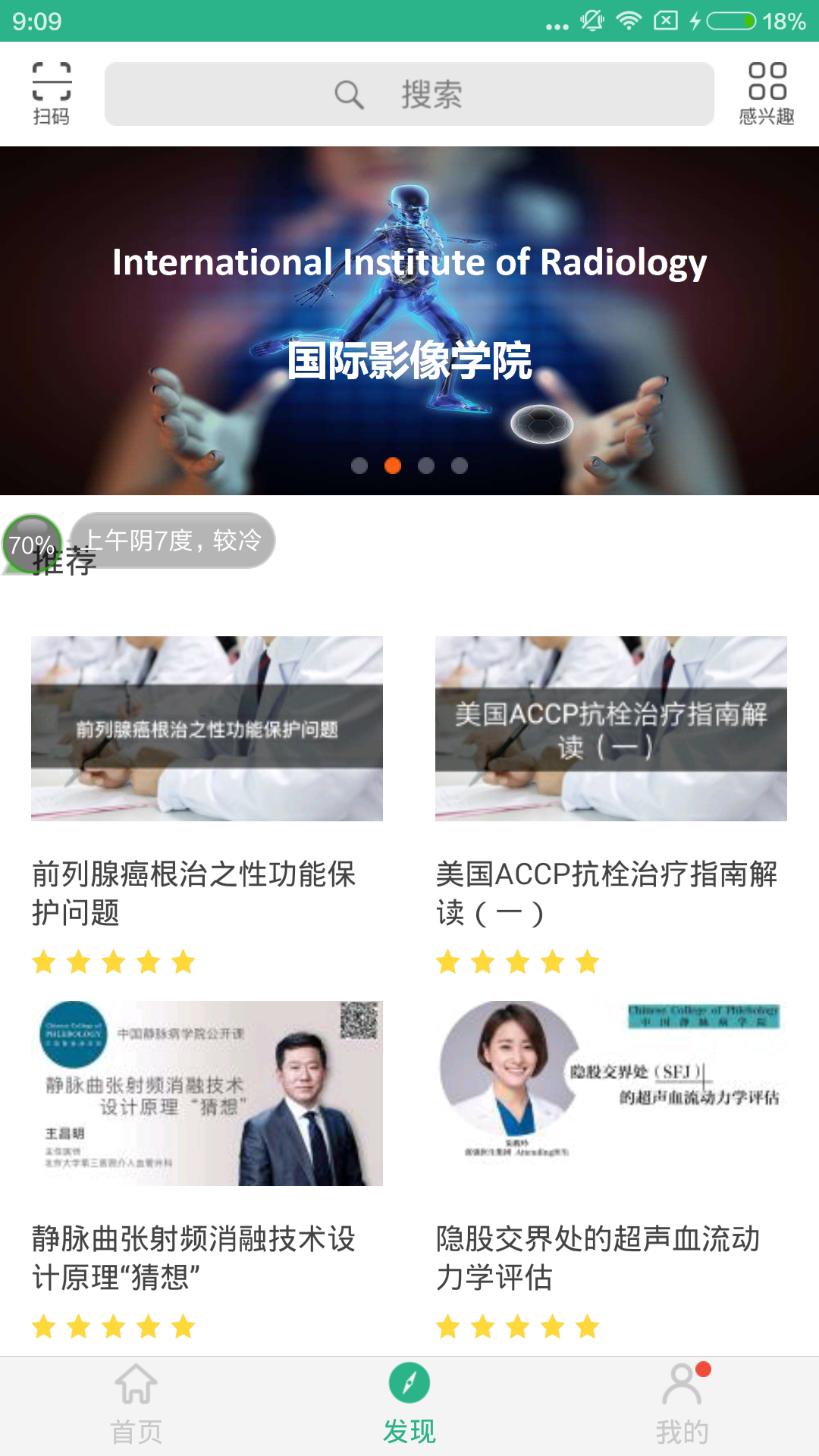The width and height of the screenshot is (819, 1456).
Task: Tap the floating 70% indicator ball
Action: (32, 544)
